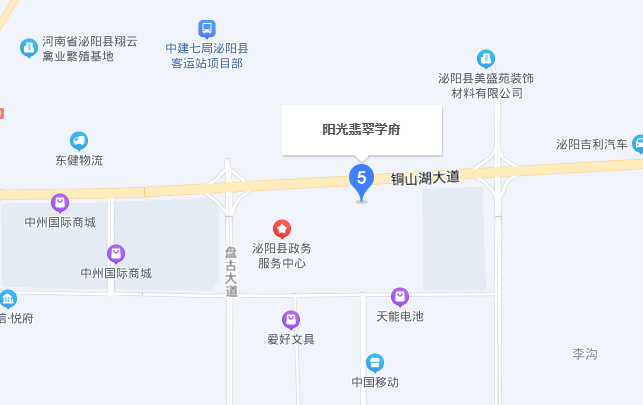Select the 中国移动 map marker
This screenshot has height=405, width=643.
tap(375, 362)
